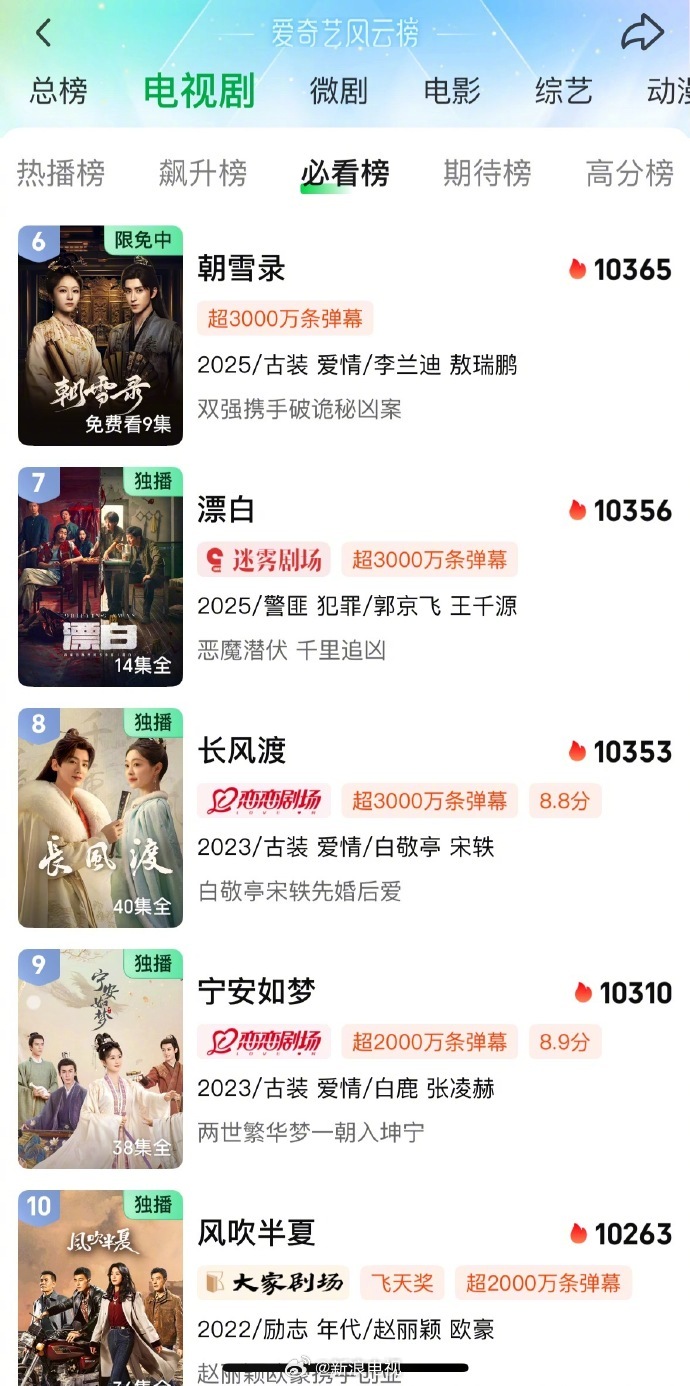Screen dimensions: 690x1386
Task: Open the 电影 category tab
Action: point(452,91)
